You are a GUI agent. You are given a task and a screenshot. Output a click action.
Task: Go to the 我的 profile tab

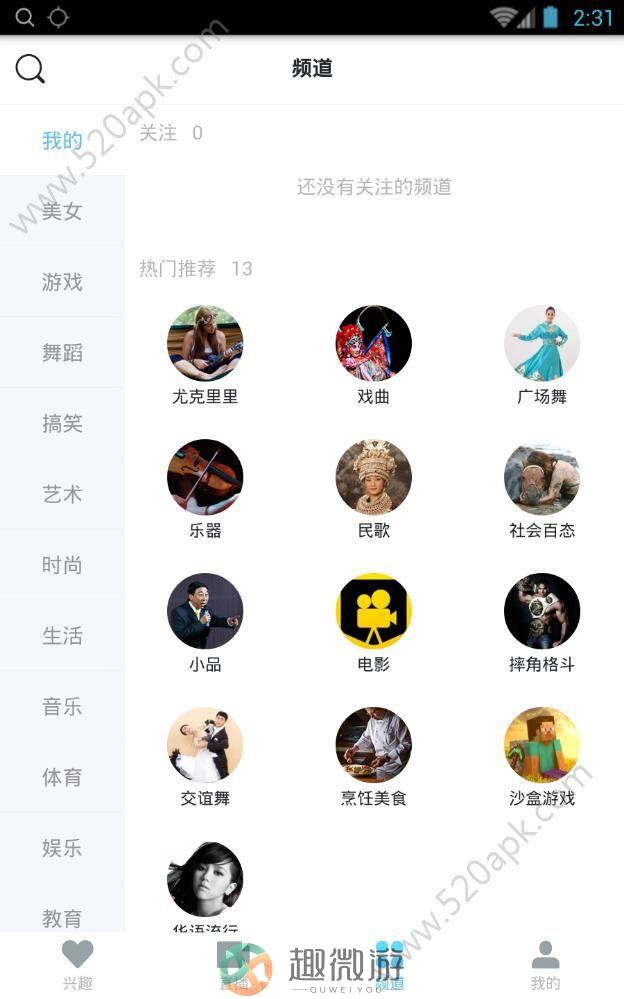tap(545, 965)
